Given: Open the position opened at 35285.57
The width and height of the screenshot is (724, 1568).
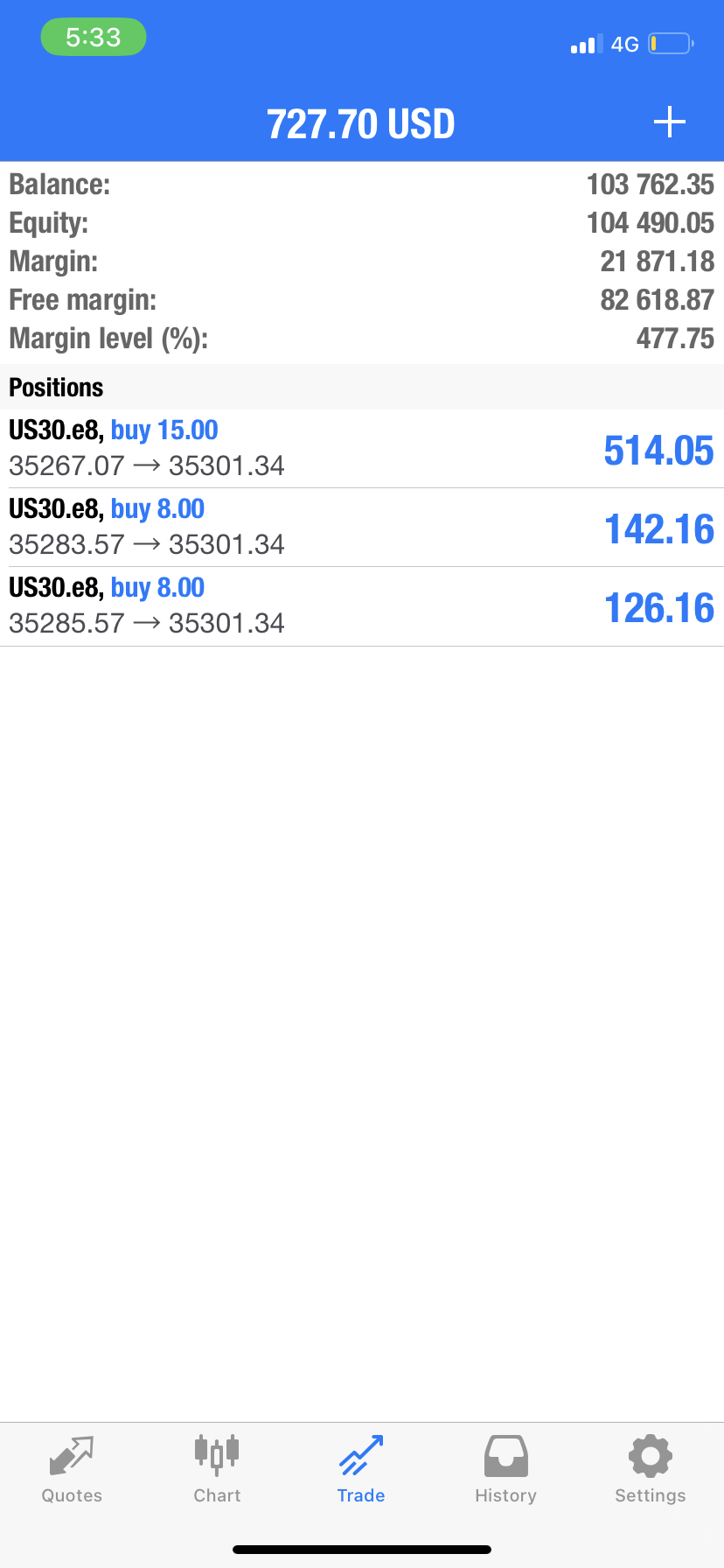Looking at the screenshot, I should click(361, 605).
